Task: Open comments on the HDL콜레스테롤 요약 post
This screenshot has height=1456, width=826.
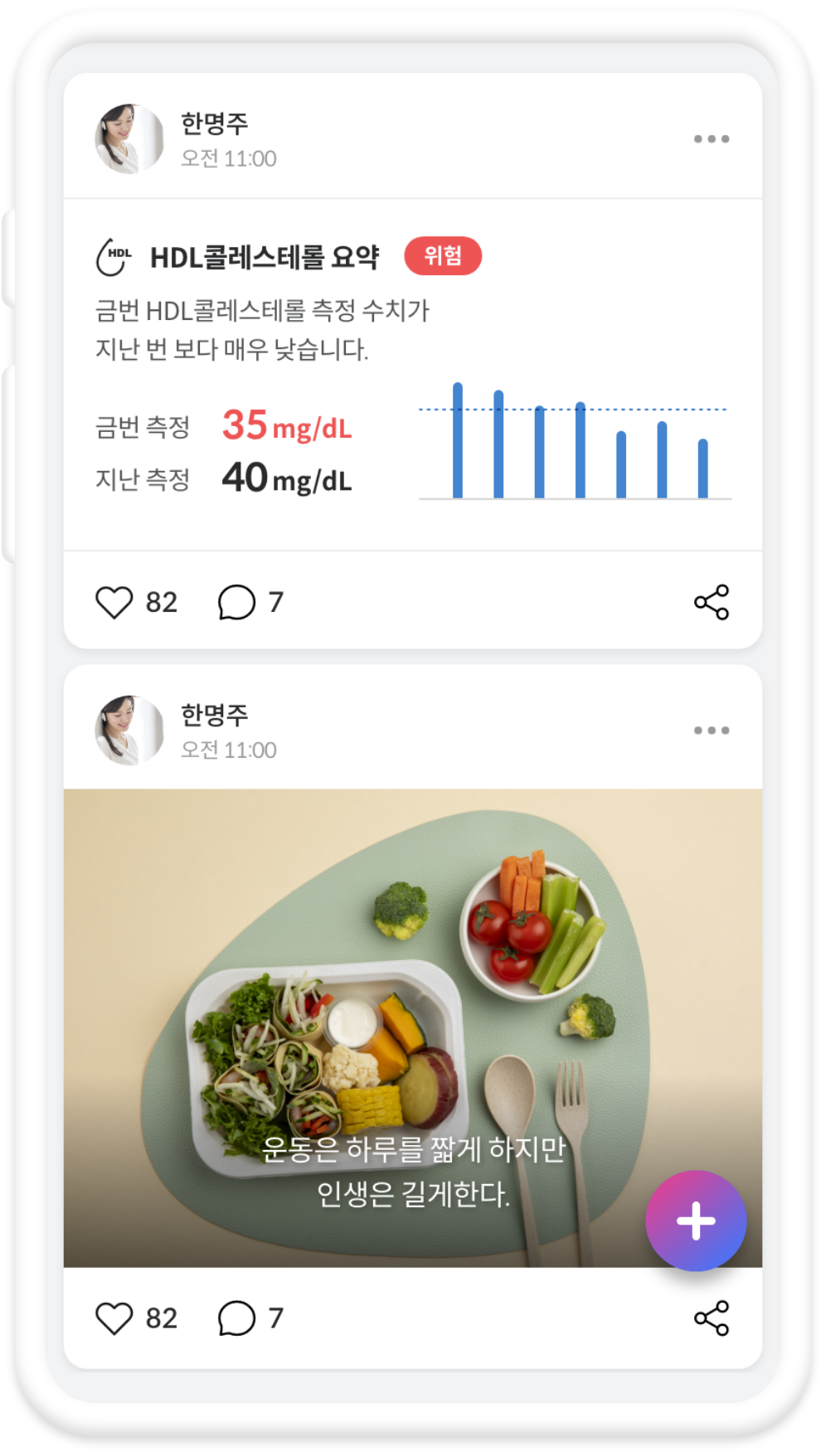Action: coord(237,602)
